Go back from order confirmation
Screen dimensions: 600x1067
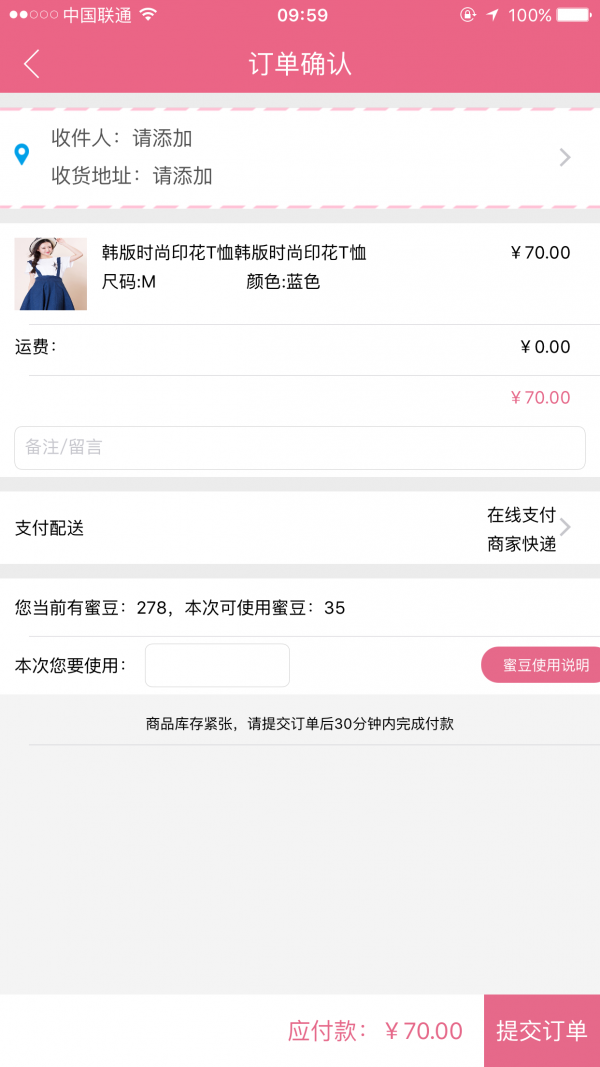click(32, 64)
